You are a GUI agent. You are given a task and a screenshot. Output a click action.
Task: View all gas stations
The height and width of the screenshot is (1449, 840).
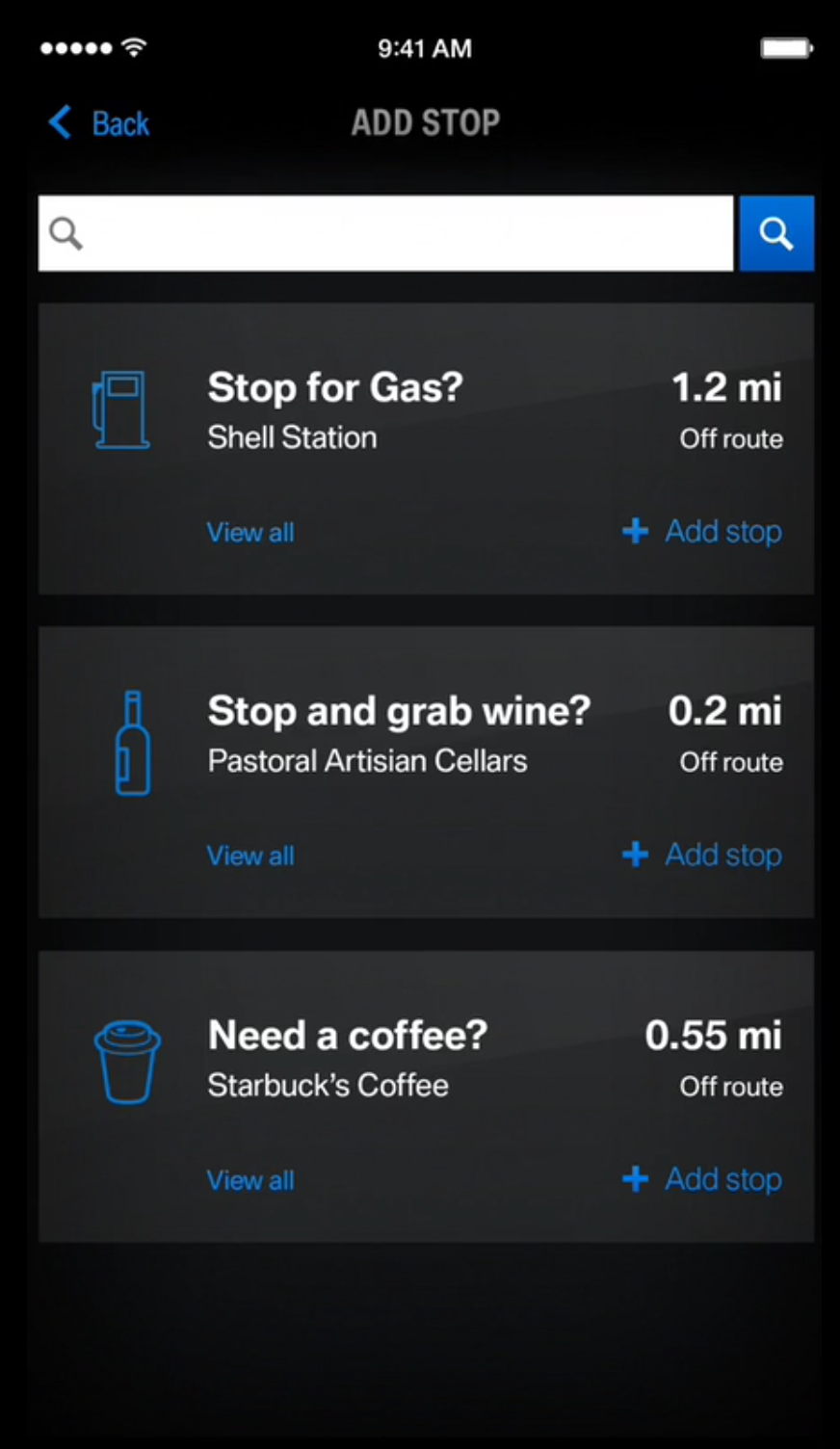(250, 532)
